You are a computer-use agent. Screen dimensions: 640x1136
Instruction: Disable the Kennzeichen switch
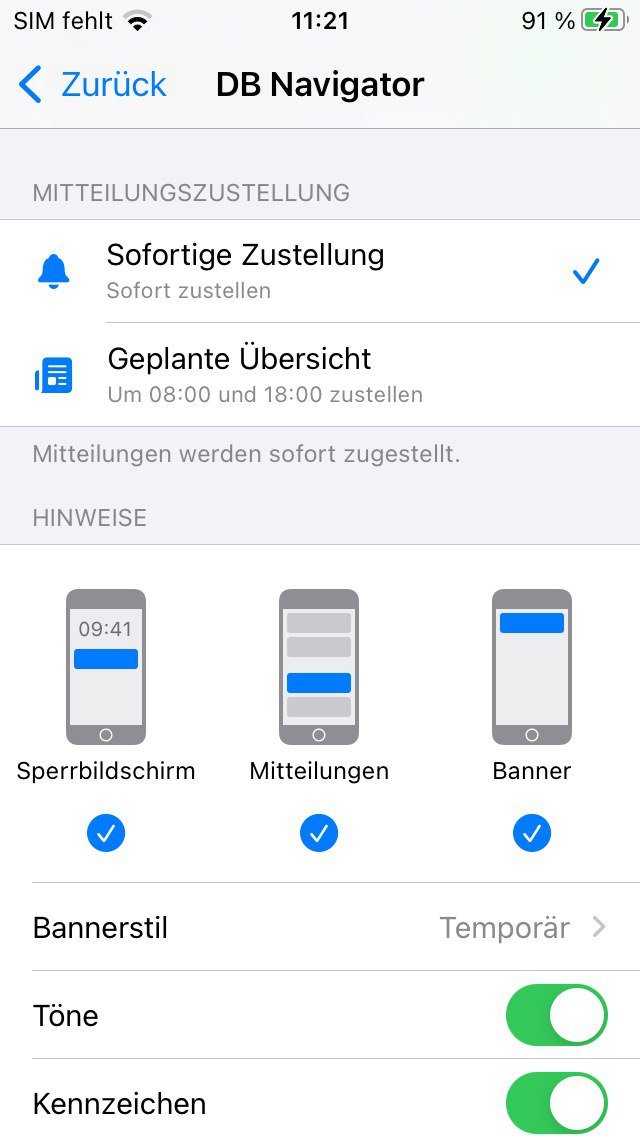557,1103
